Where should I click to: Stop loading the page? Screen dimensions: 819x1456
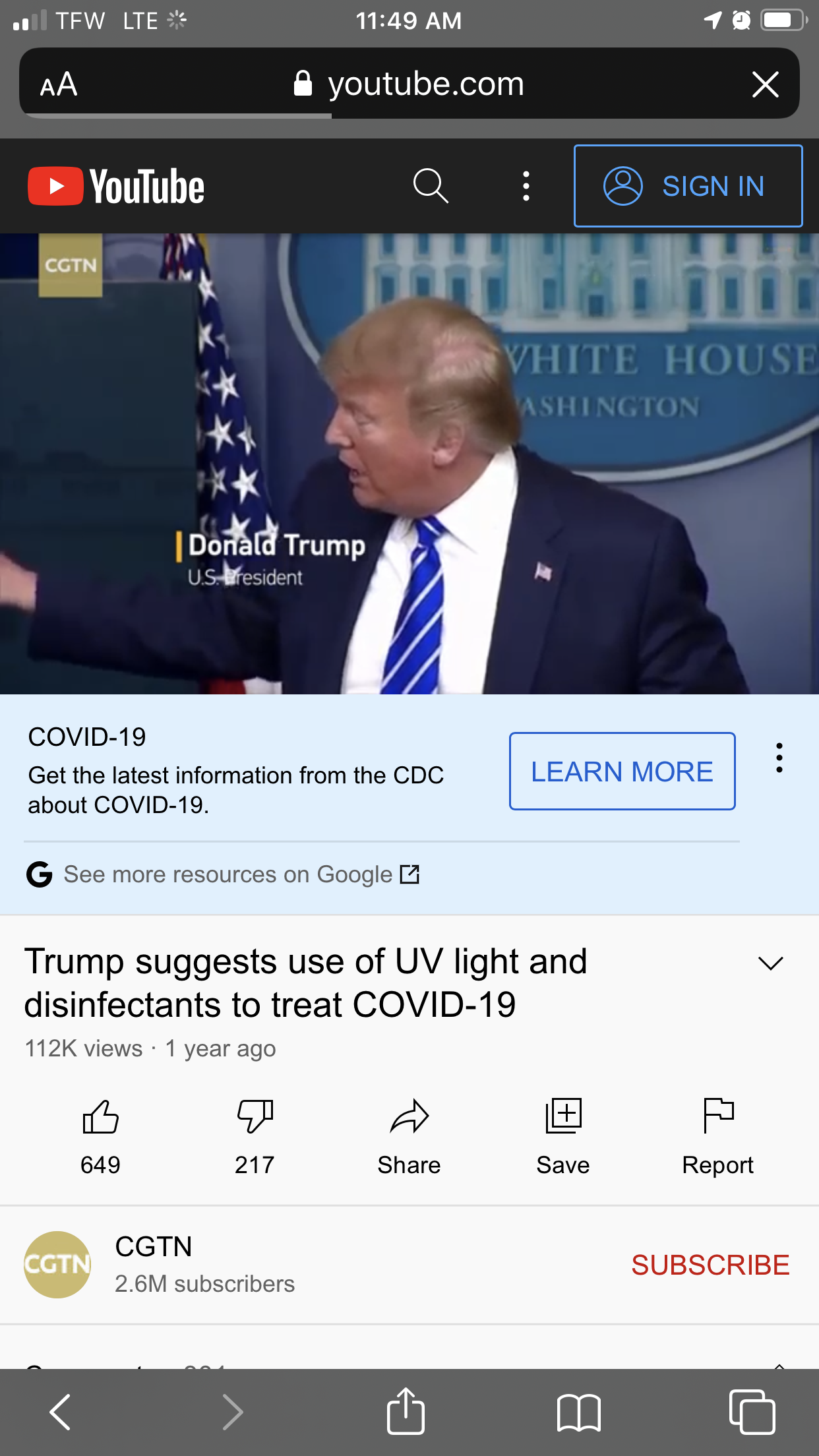click(x=765, y=84)
